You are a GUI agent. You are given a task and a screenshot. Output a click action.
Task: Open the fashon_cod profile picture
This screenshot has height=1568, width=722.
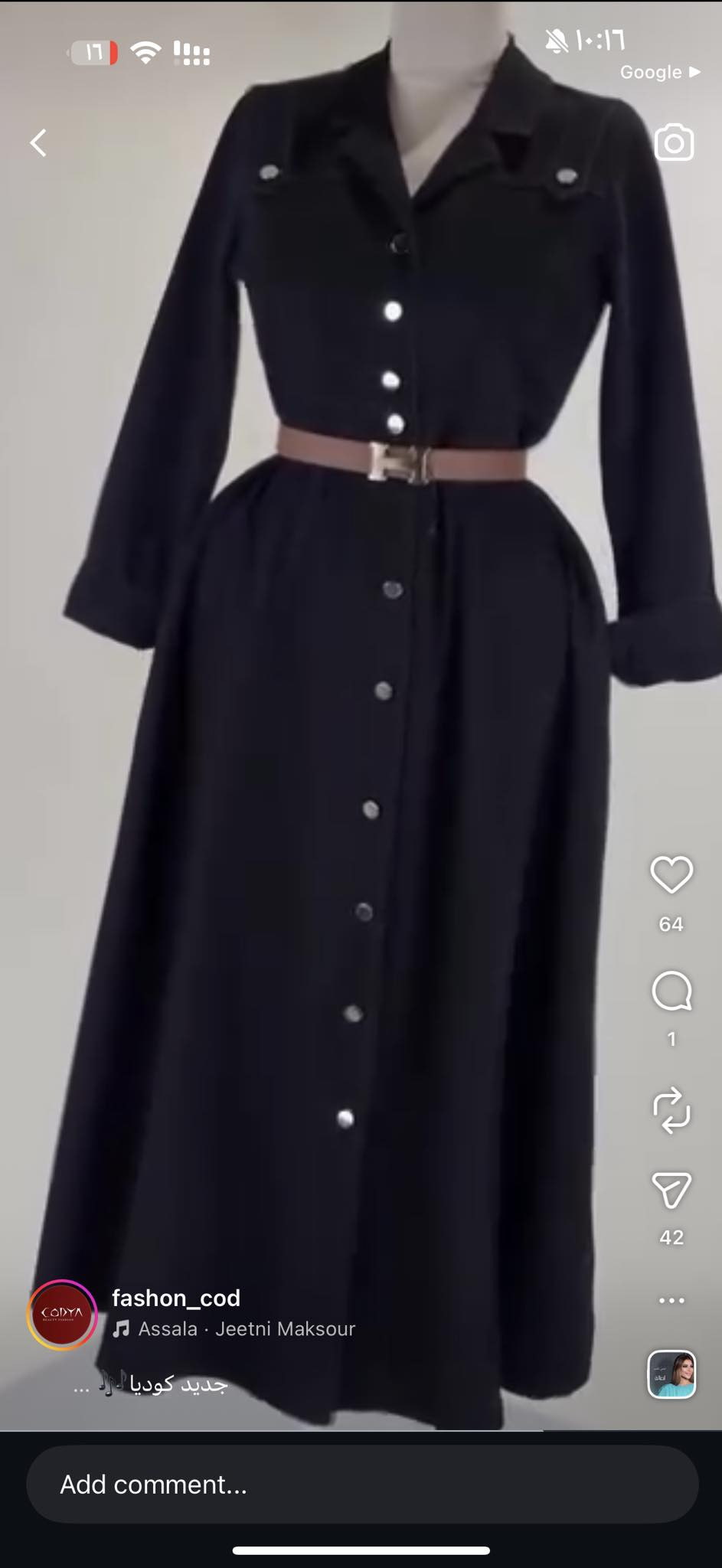click(x=62, y=1314)
